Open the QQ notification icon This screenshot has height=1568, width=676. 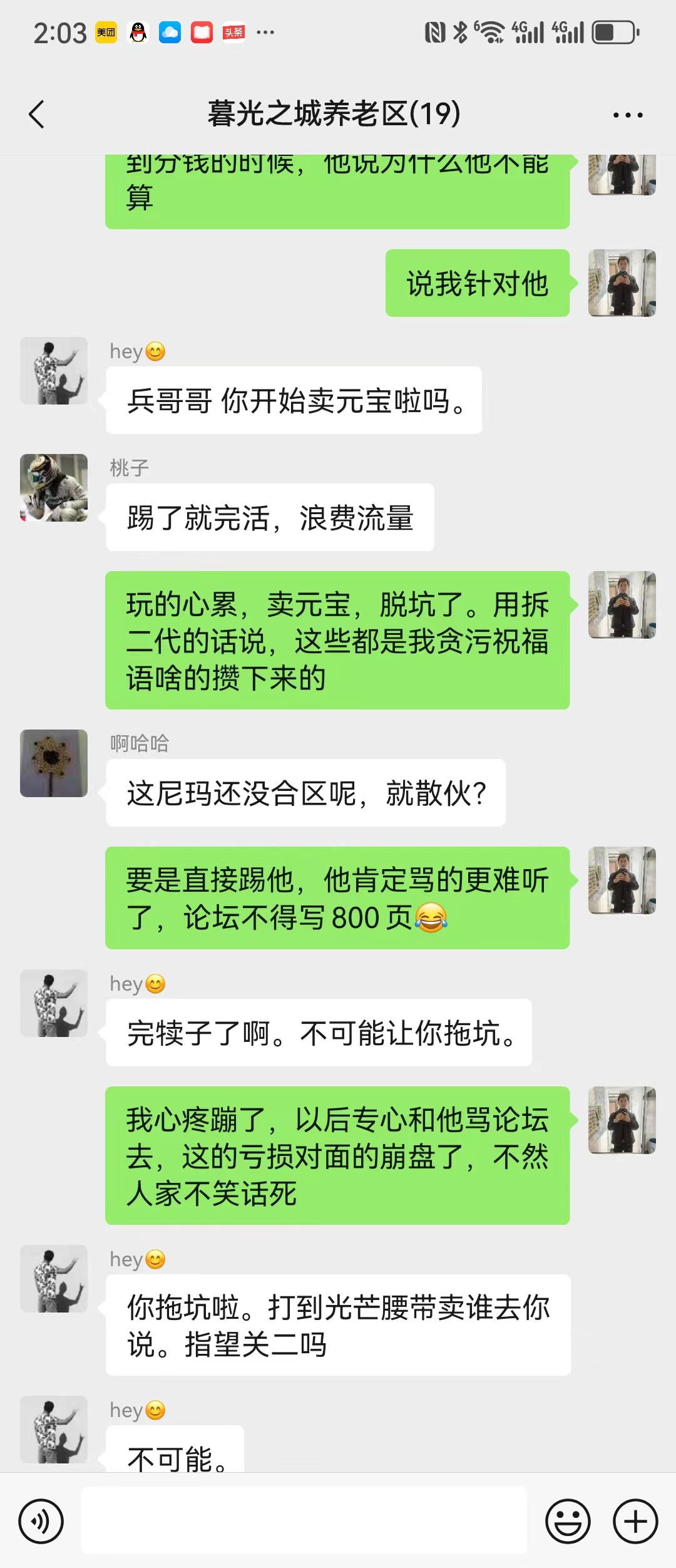coord(139,32)
